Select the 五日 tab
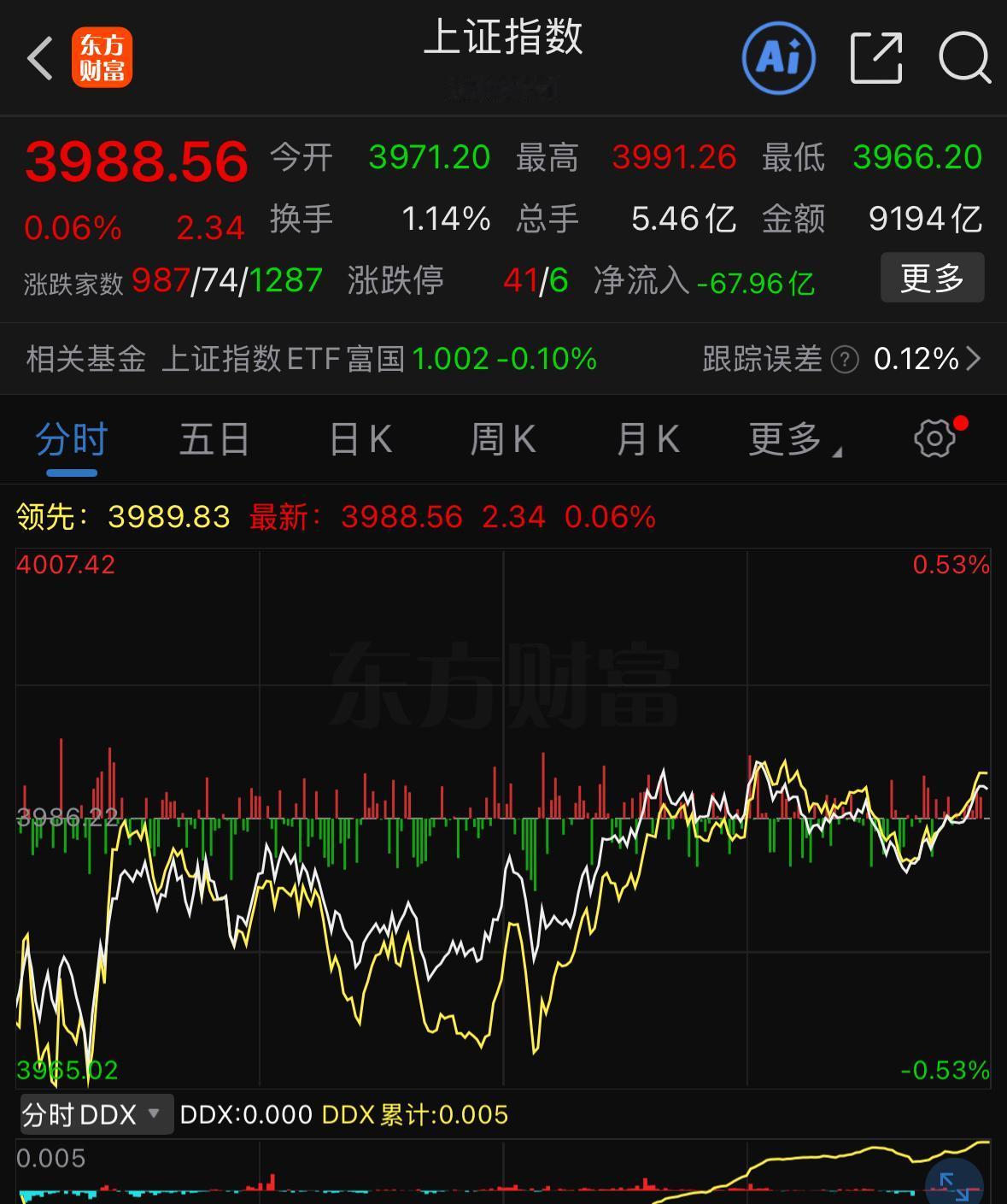The image size is (1007, 1204). click(x=213, y=438)
